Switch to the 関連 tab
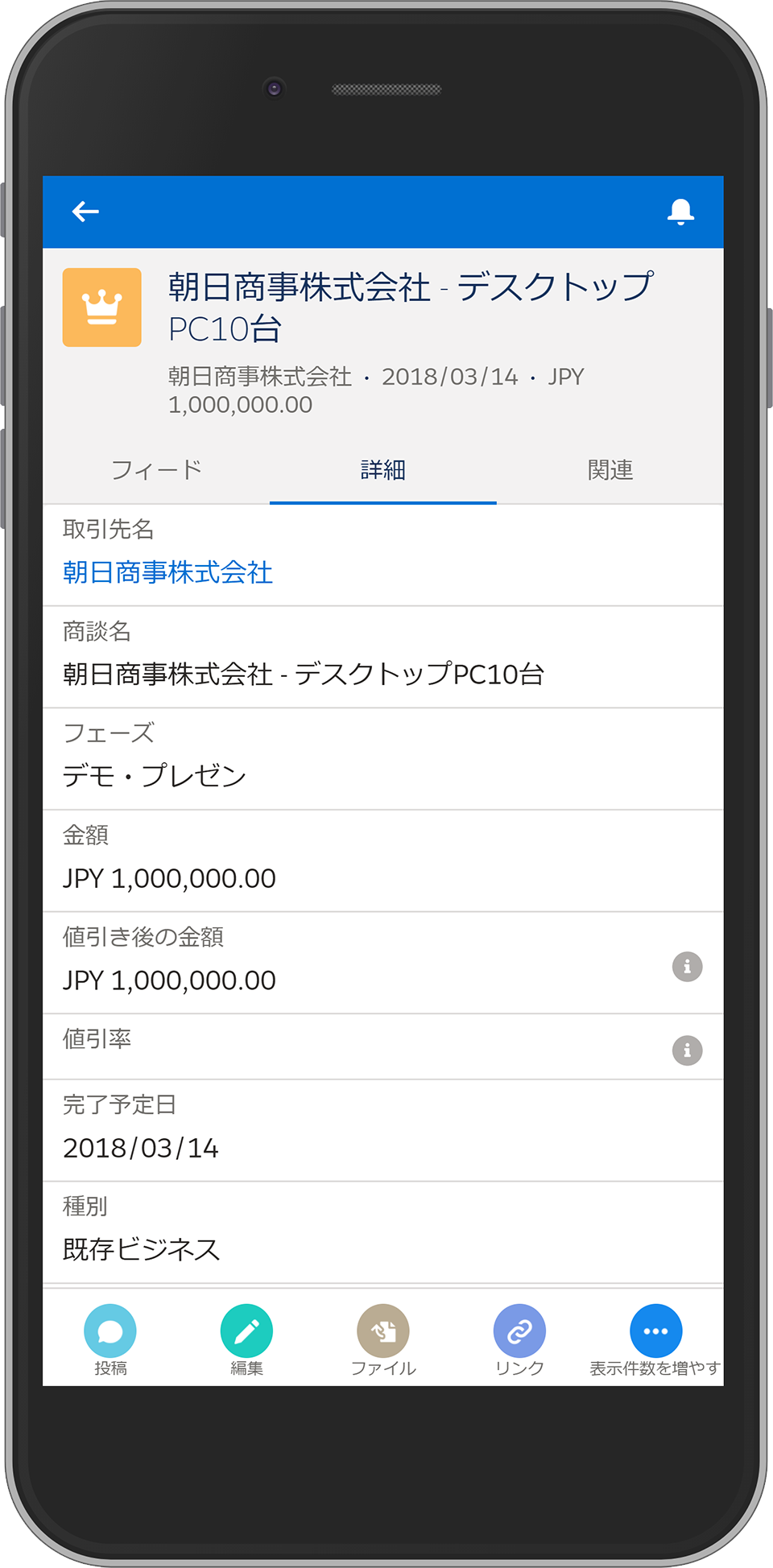The height and width of the screenshot is (1568, 773). 610,470
